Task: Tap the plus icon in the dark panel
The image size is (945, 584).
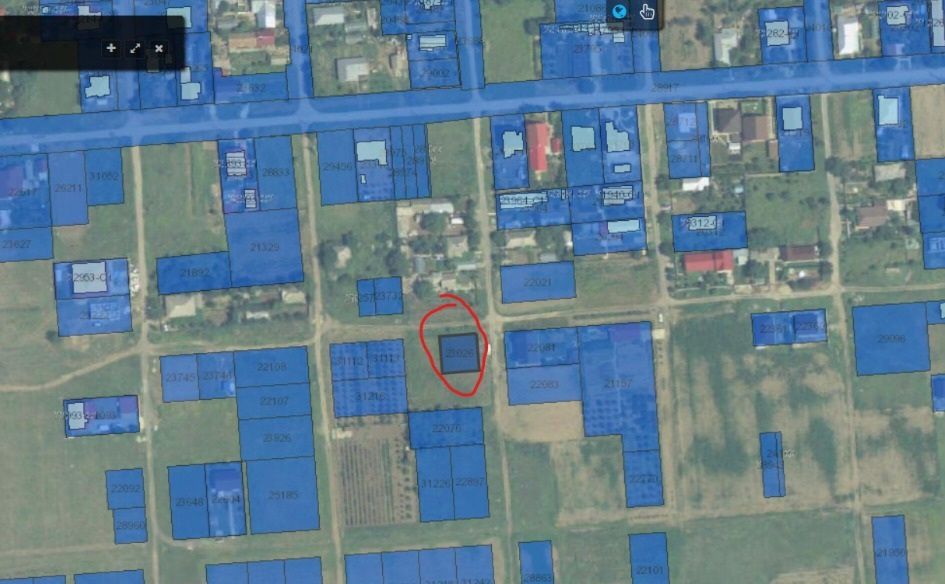Action: point(111,48)
